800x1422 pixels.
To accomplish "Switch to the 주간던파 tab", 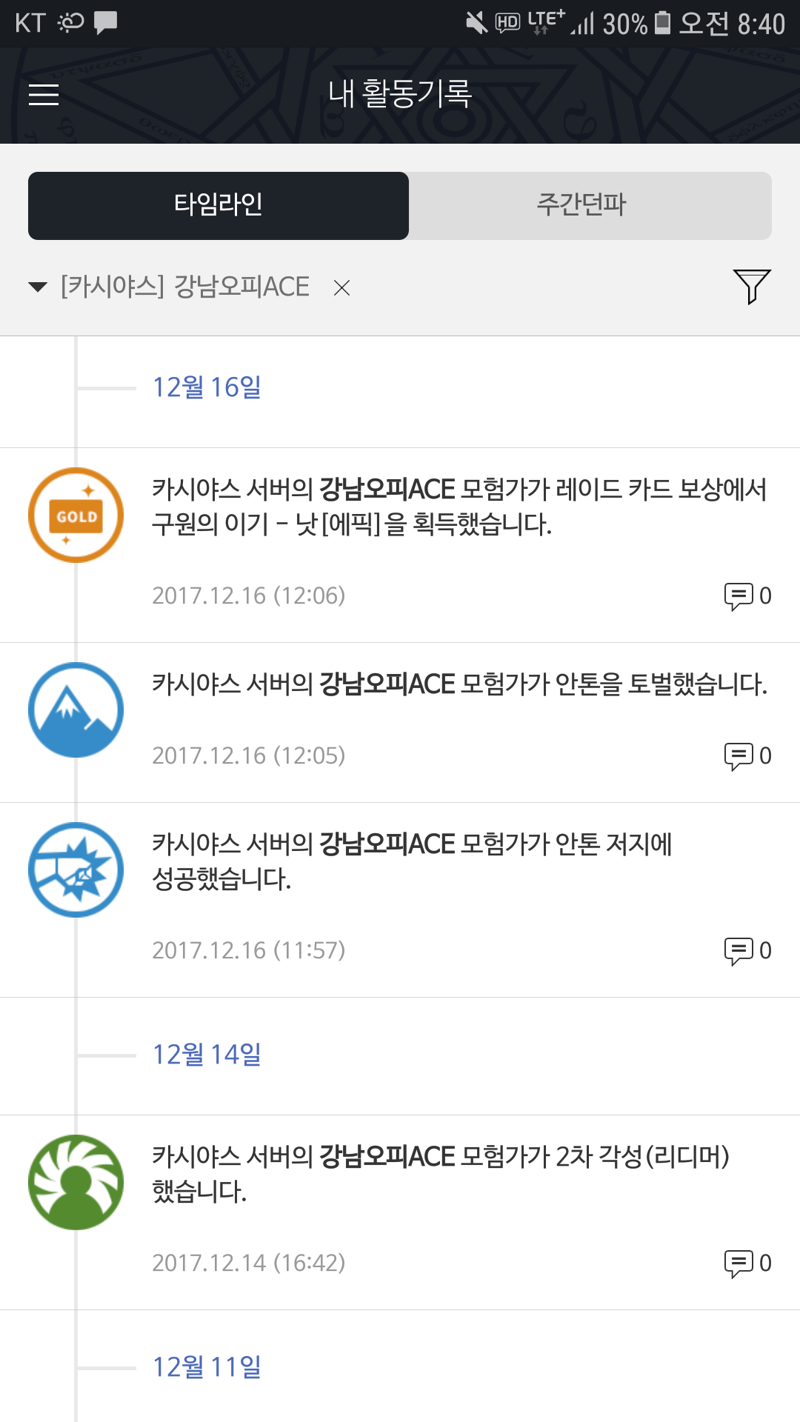I will pyautogui.click(x=590, y=205).
